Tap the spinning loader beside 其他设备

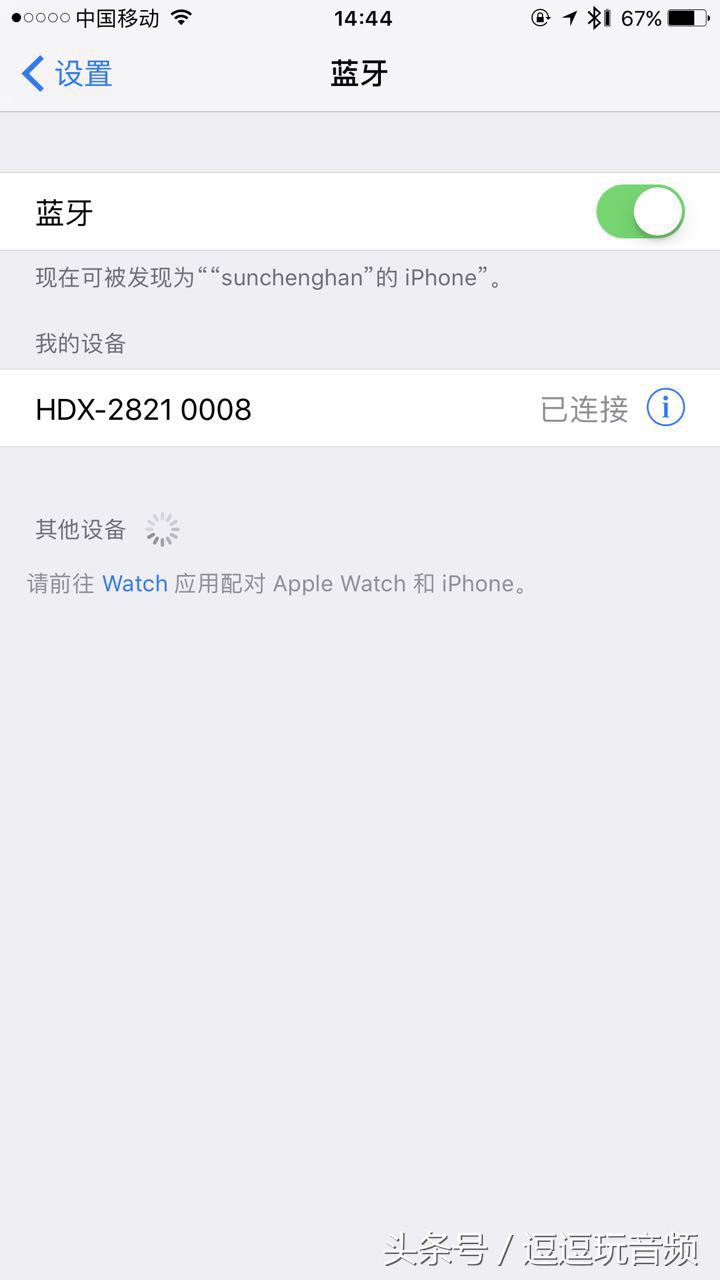point(162,528)
